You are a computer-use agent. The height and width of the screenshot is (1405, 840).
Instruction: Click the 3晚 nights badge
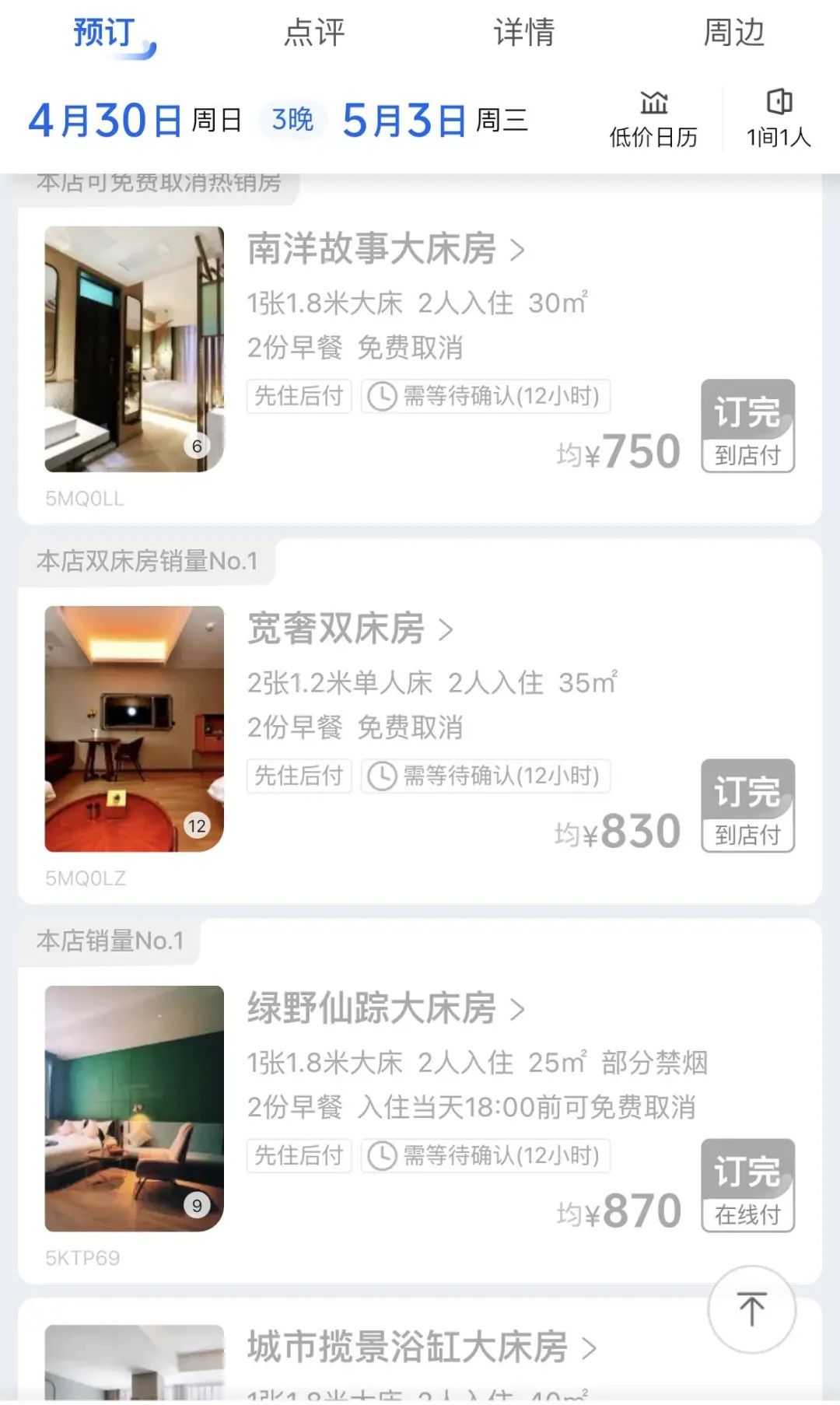(293, 118)
